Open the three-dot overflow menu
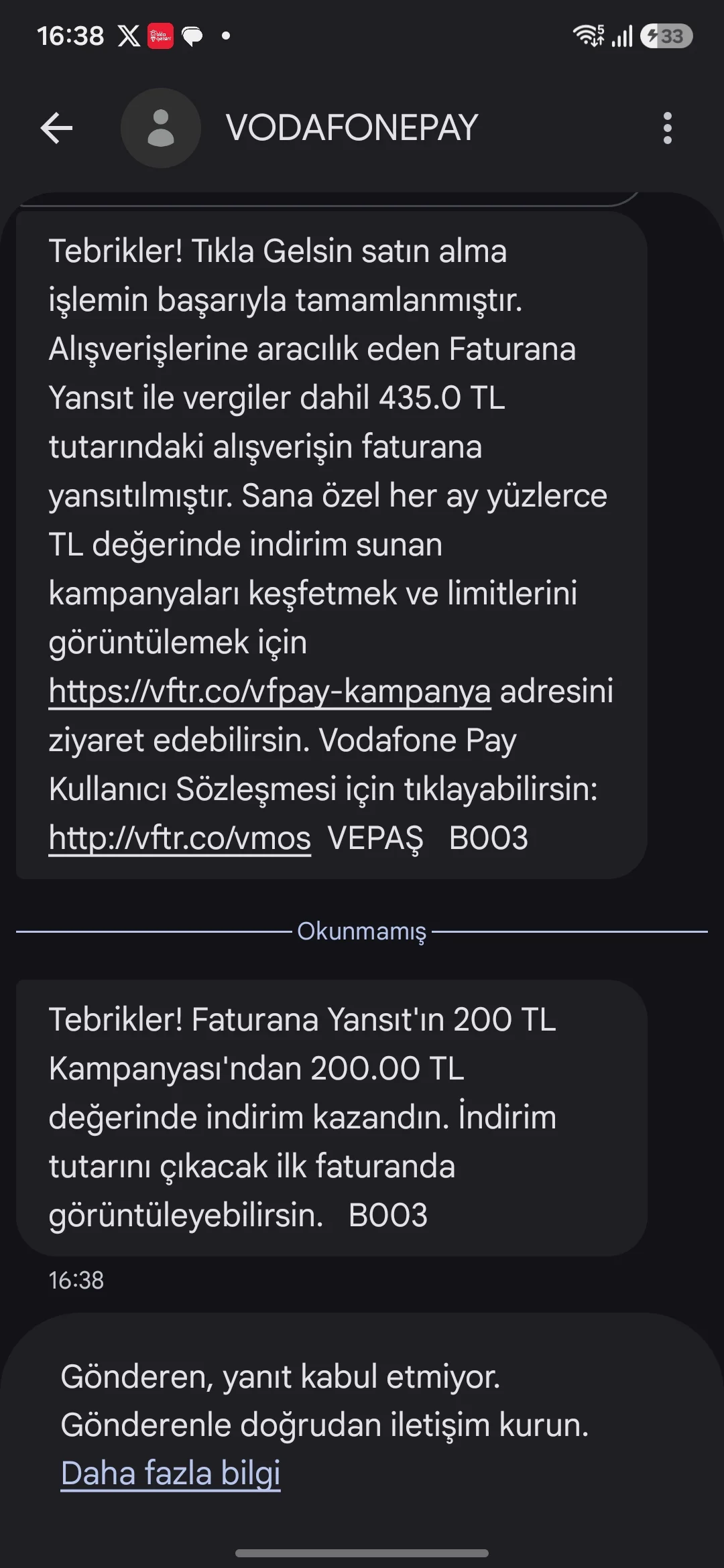This screenshot has width=724, height=1568. pyautogui.click(x=667, y=128)
